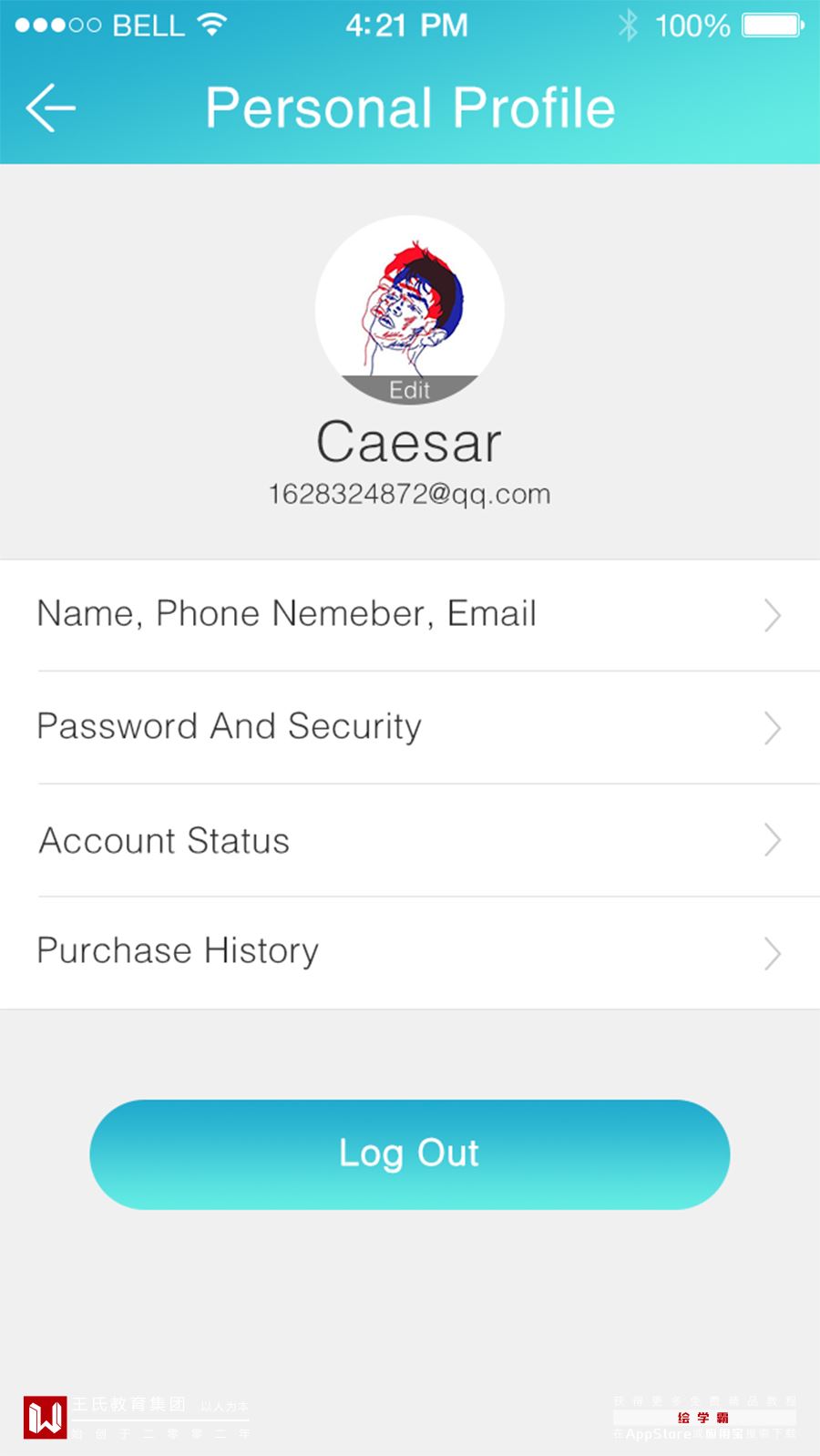Go back using the header arrow
820x1456 pixels.
point(51,108)
